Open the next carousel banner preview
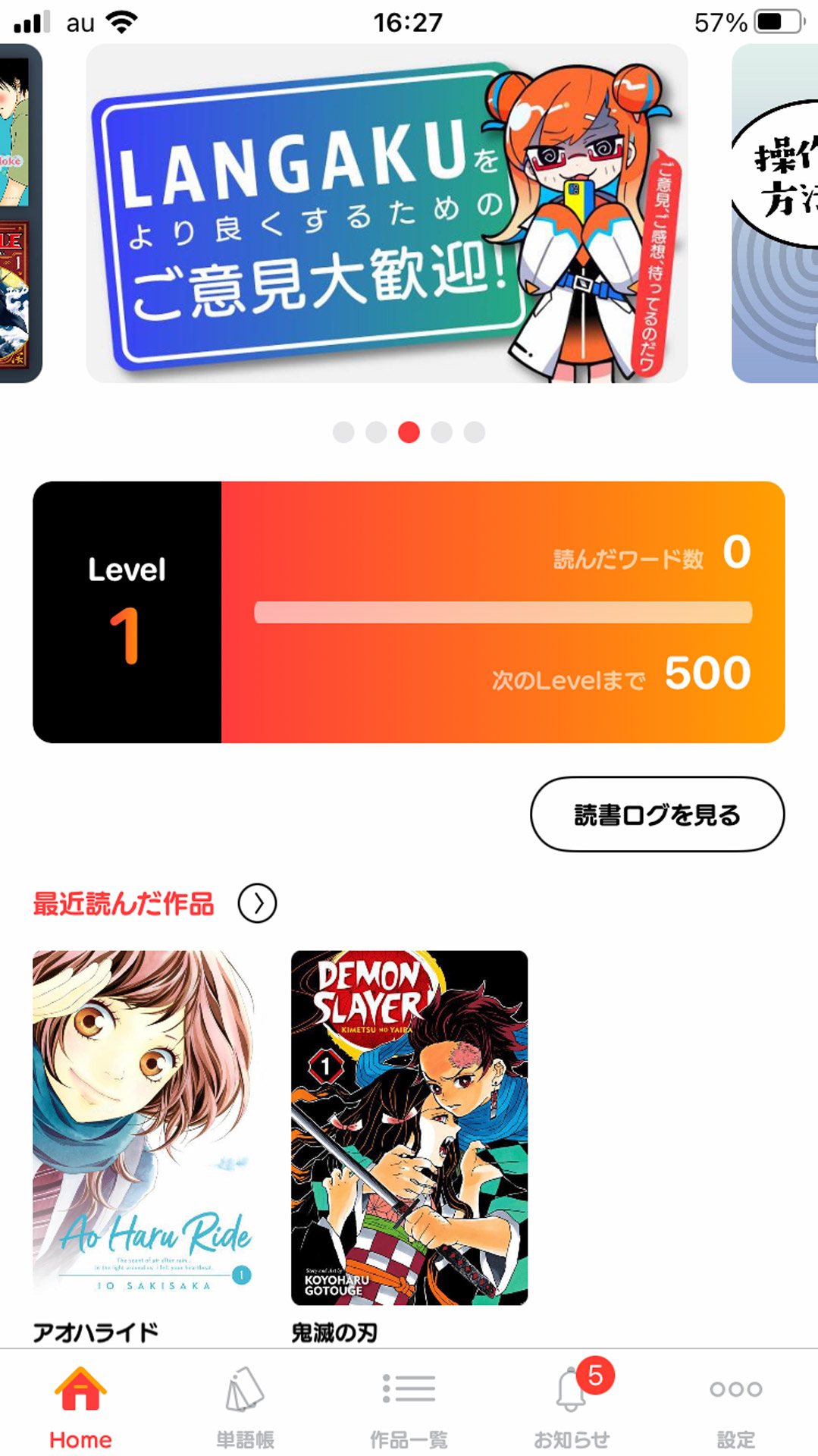The image size is (818, 1456). (x=773, y=212)
